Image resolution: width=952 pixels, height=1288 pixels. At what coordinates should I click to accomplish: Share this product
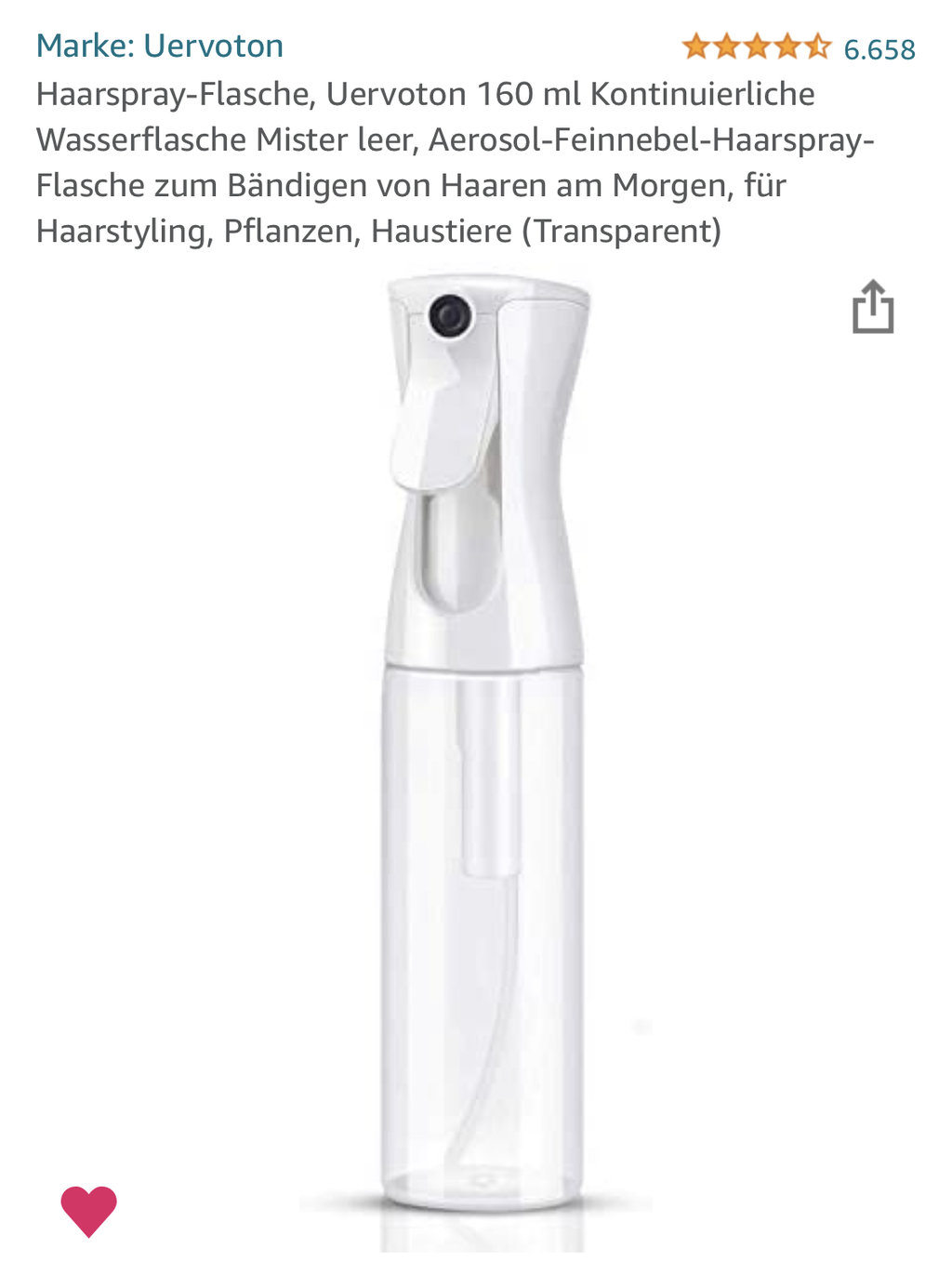(872, 308)
